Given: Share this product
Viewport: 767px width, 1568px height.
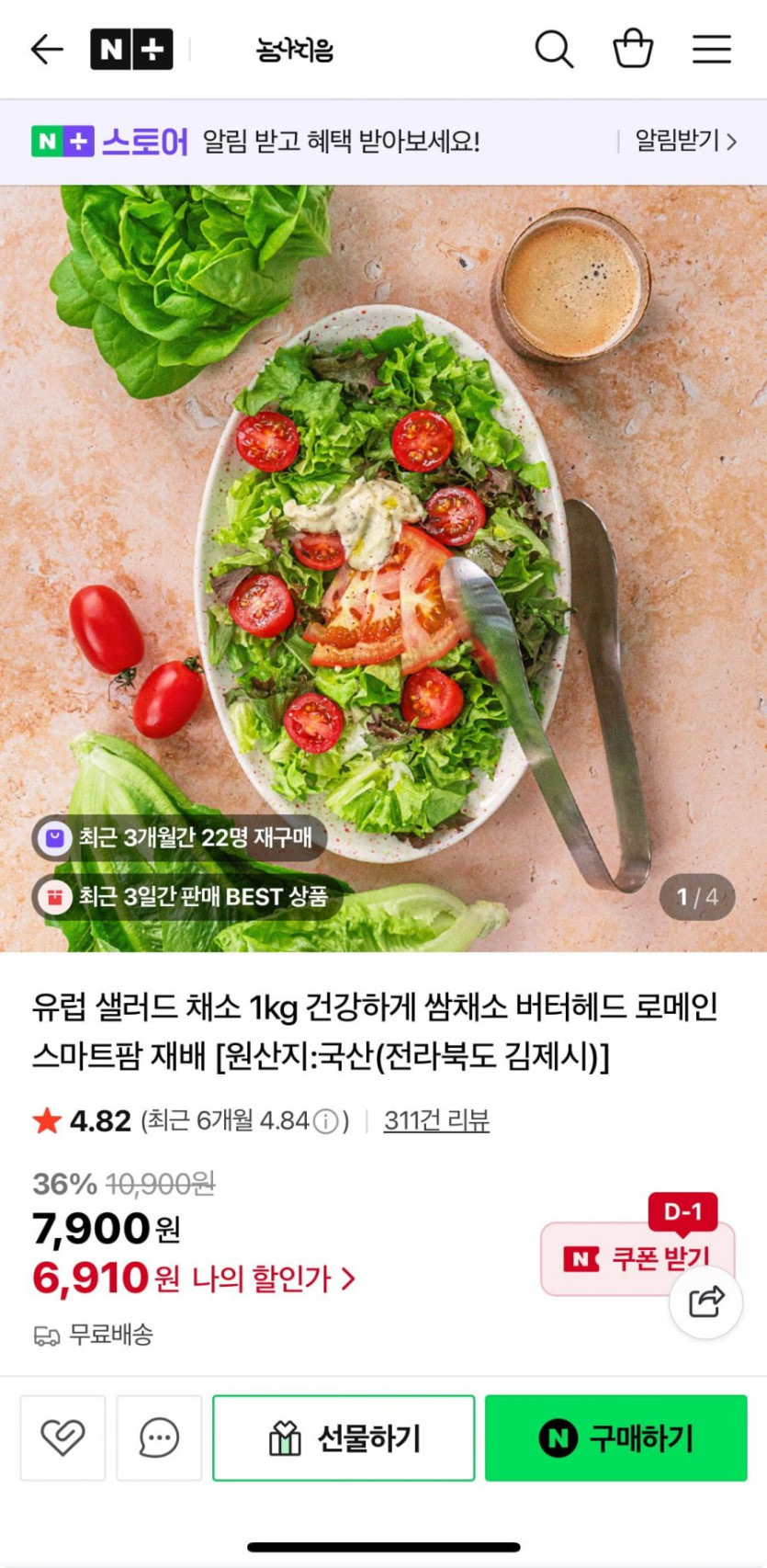Looking at the screenshot, I should [705, 1301].
